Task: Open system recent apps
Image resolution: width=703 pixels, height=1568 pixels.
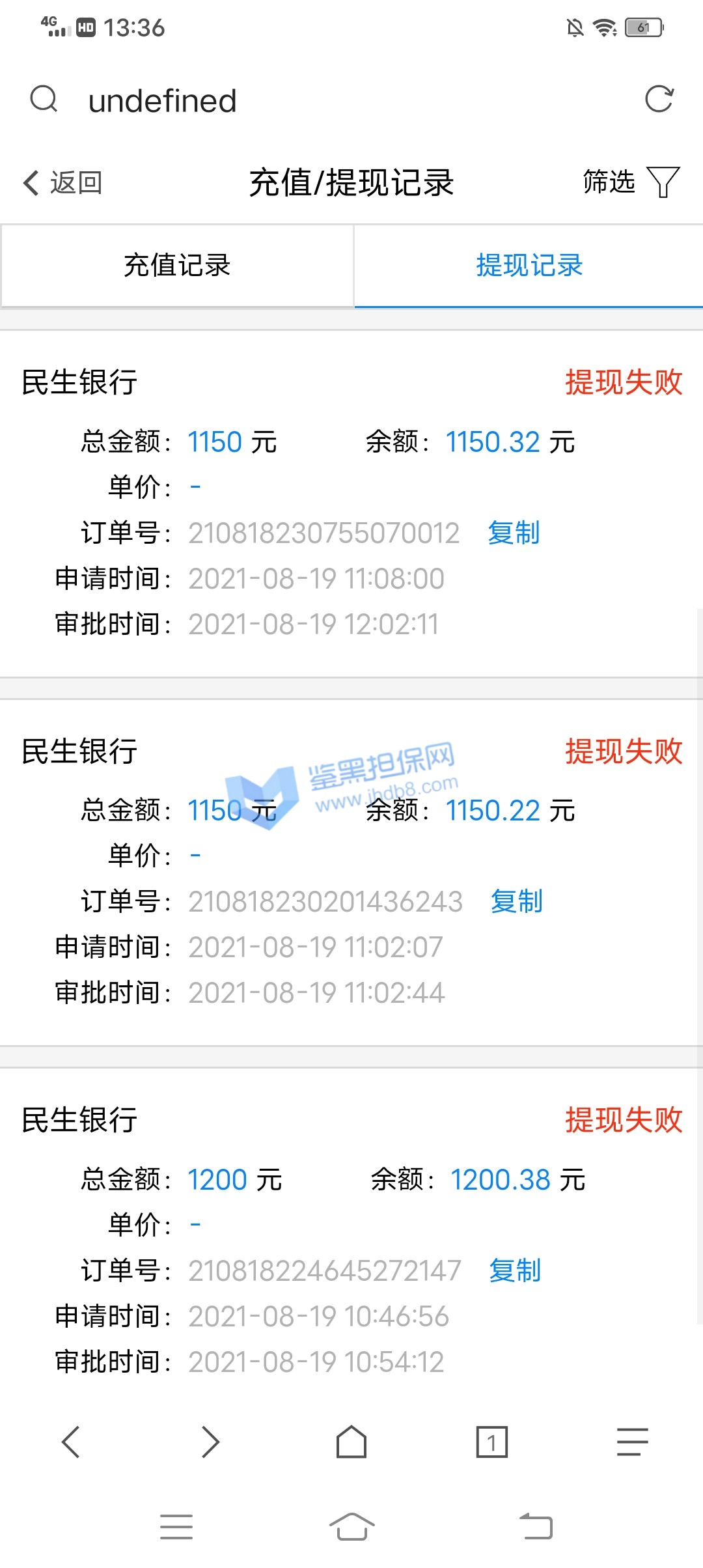Action: (x=176, y=1527)
